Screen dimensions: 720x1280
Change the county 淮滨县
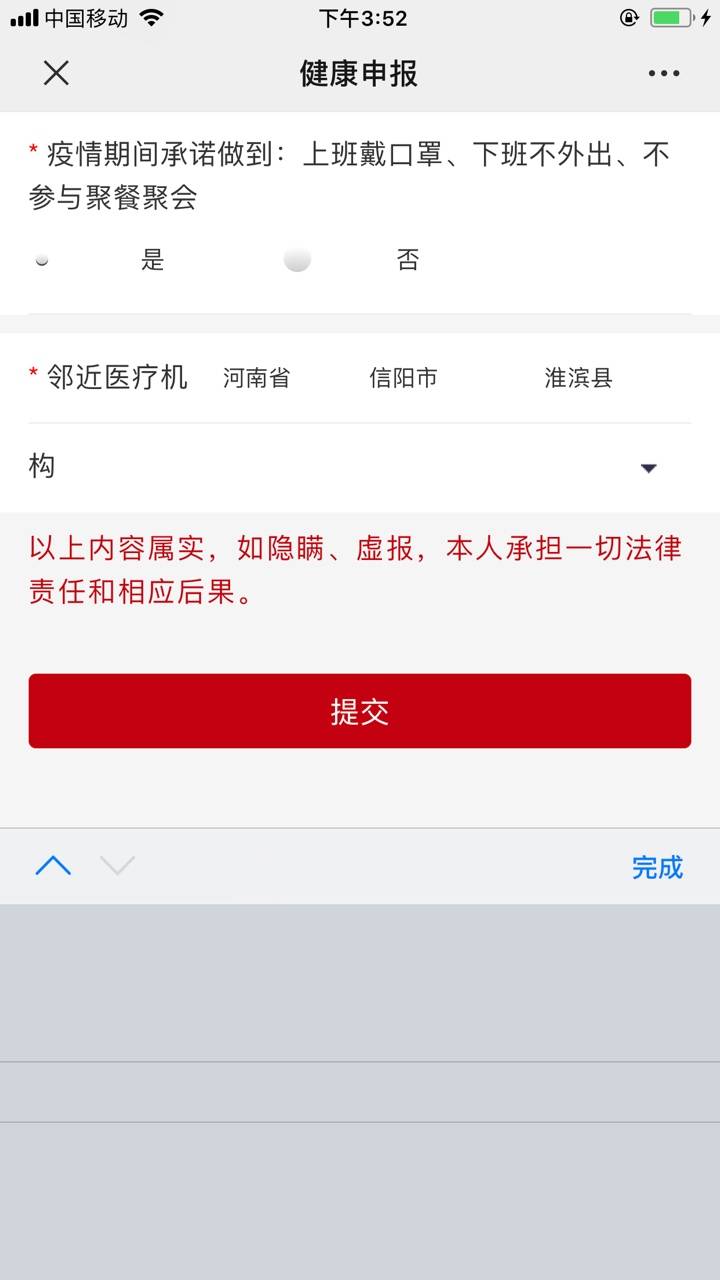[x=578, y=378]
